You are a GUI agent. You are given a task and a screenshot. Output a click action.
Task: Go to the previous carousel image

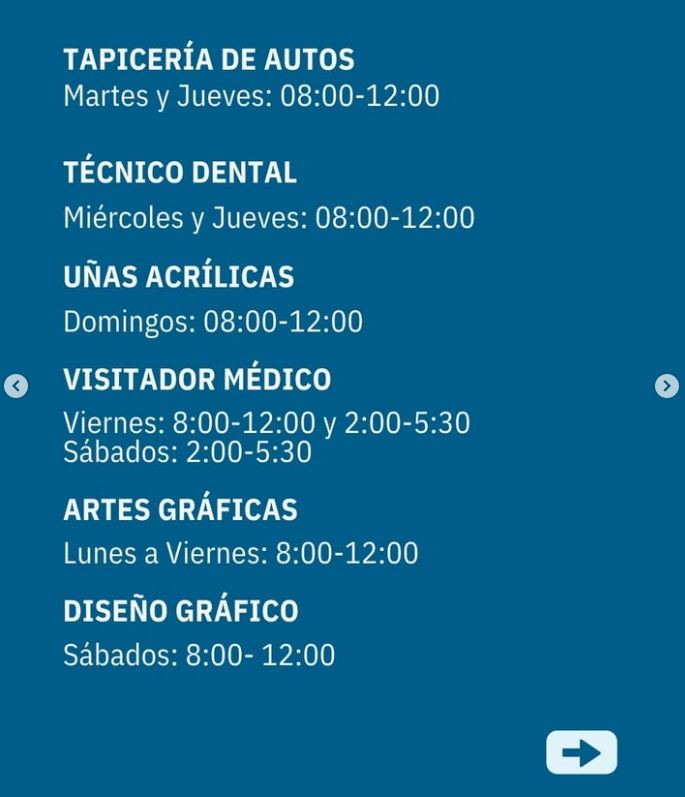pyautogui.click(x=16, y=386)
